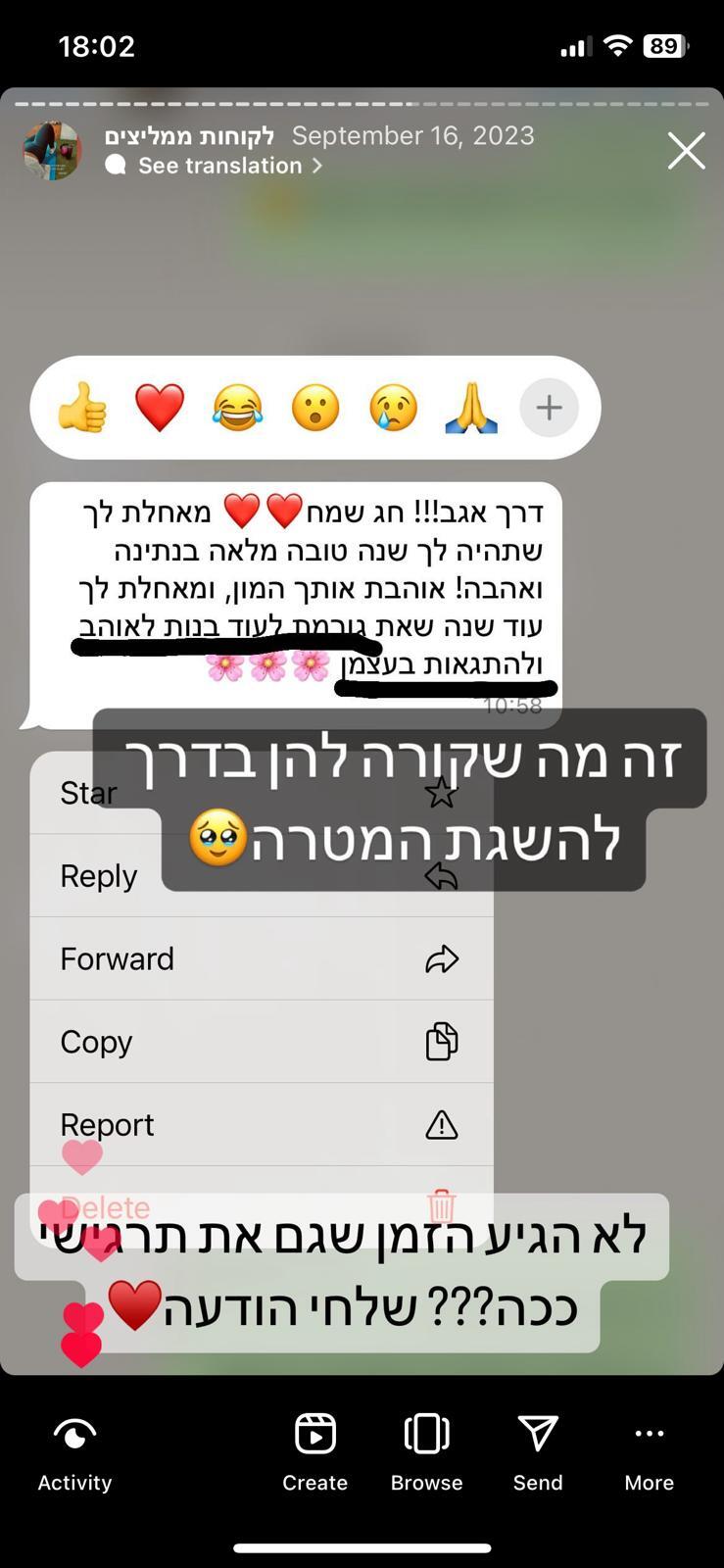Close the story viewer
This screenshot has height=1568, width=724.
[686, 151]
